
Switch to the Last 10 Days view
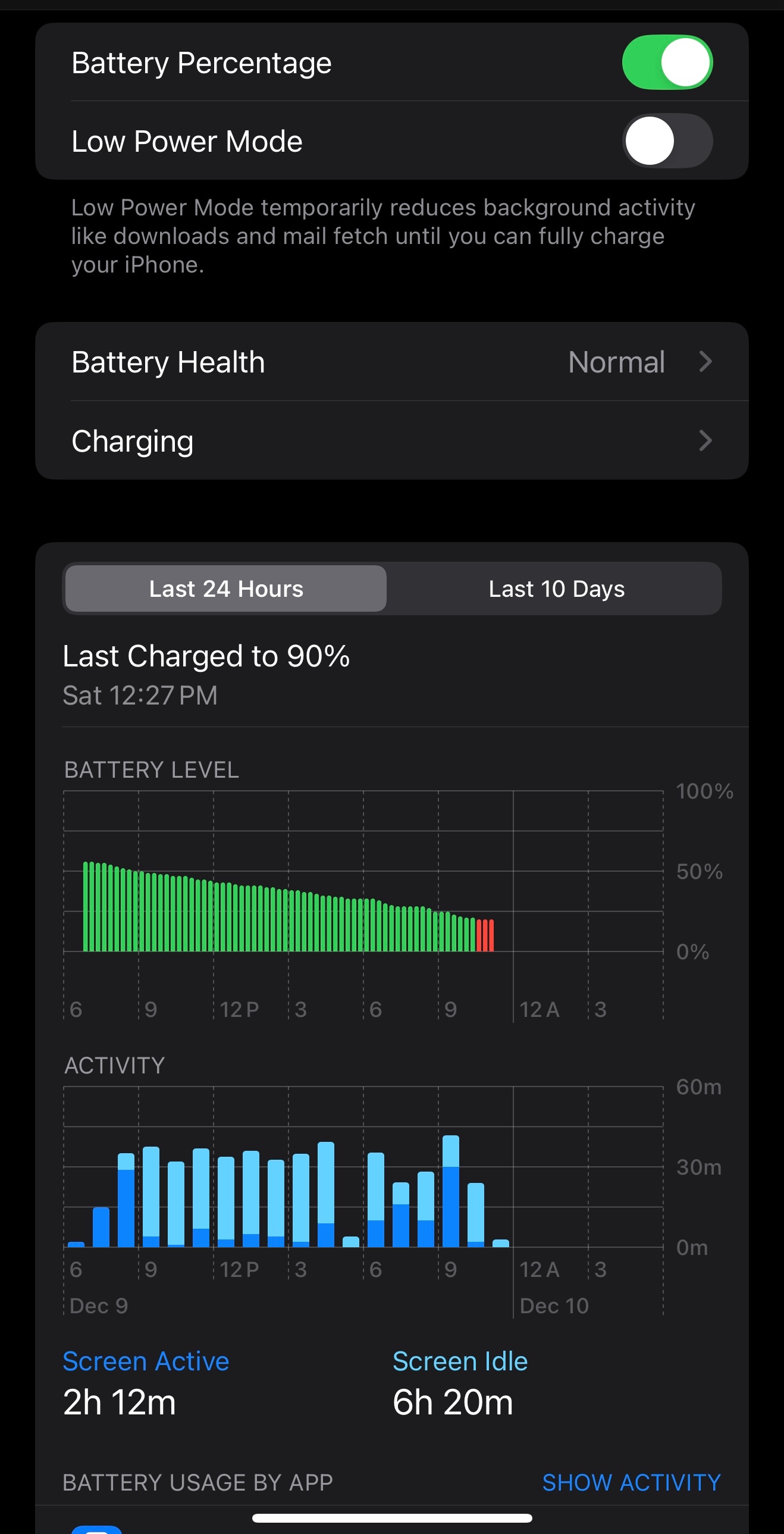tap(556, 588)
